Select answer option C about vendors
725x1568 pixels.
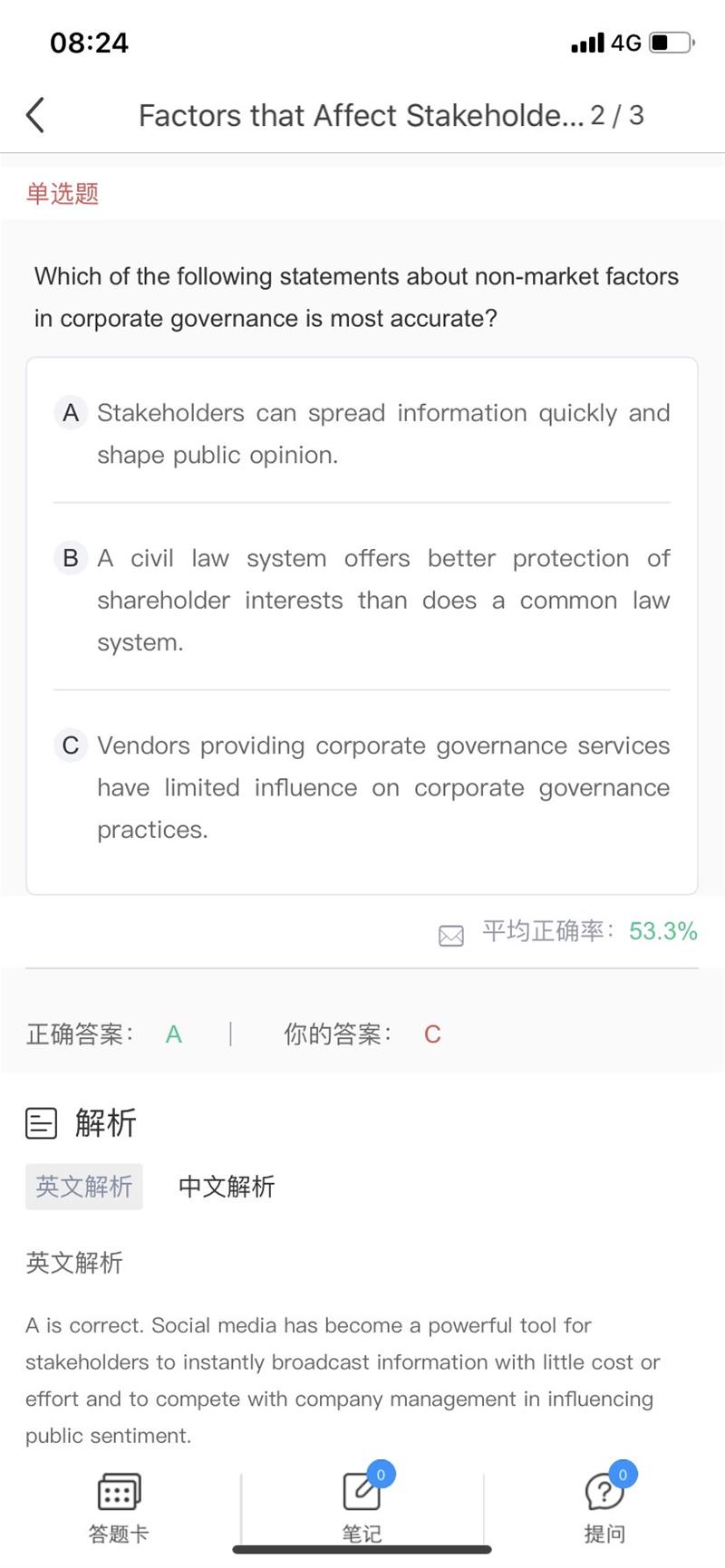click(x=362, y=786)
